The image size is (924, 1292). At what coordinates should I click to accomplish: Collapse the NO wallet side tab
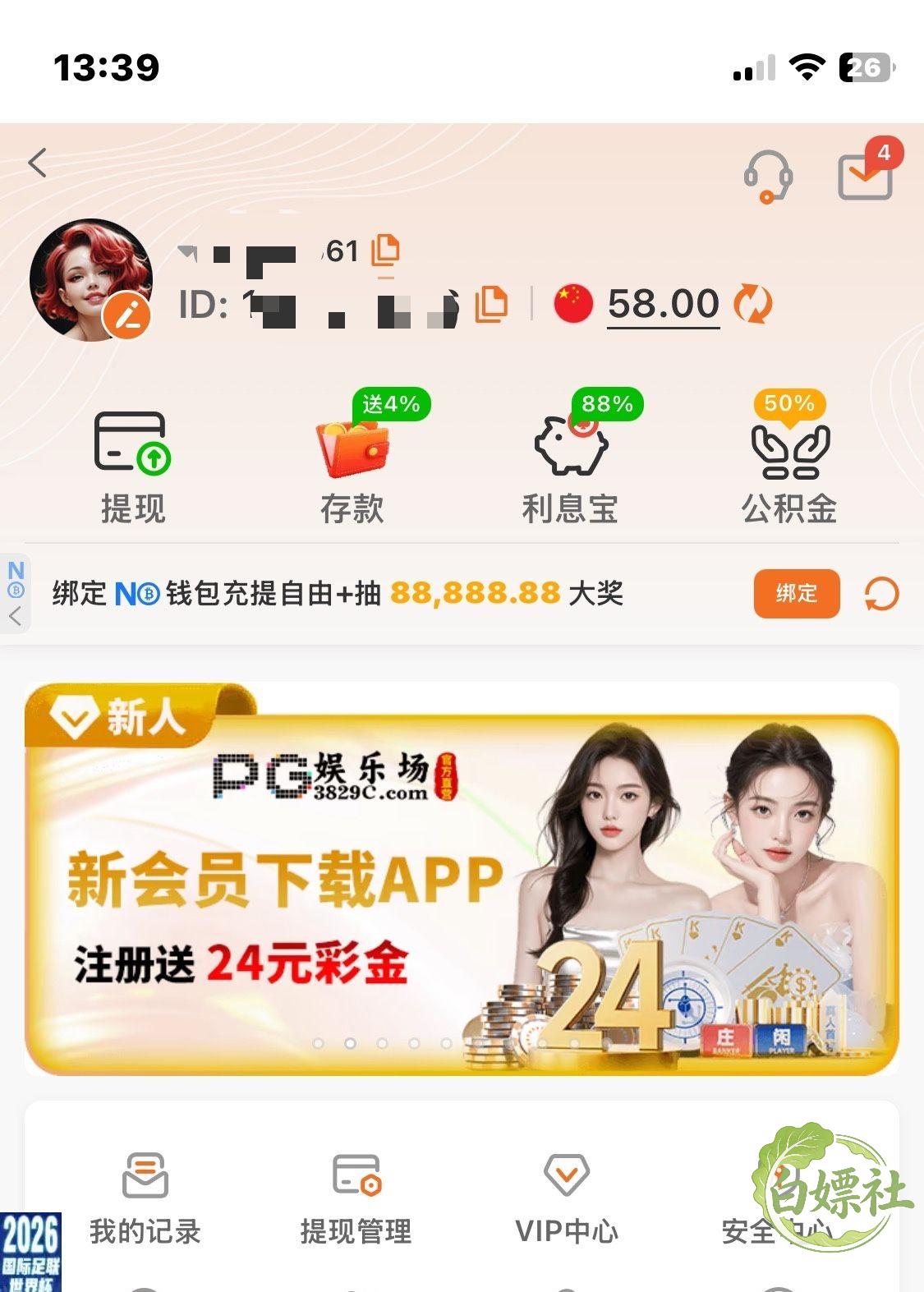(16, 594)
